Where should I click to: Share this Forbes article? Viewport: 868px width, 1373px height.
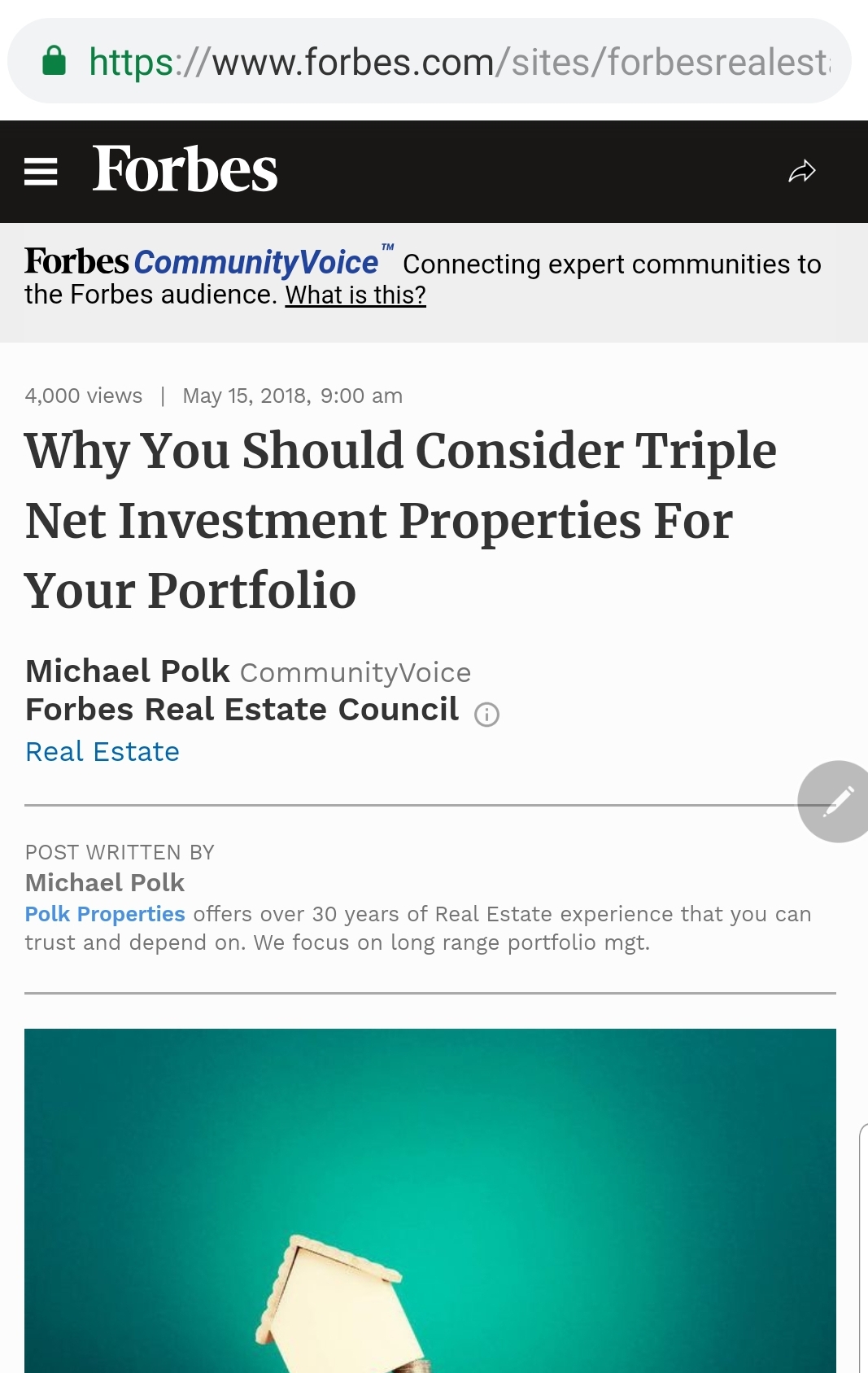[801, 172]
